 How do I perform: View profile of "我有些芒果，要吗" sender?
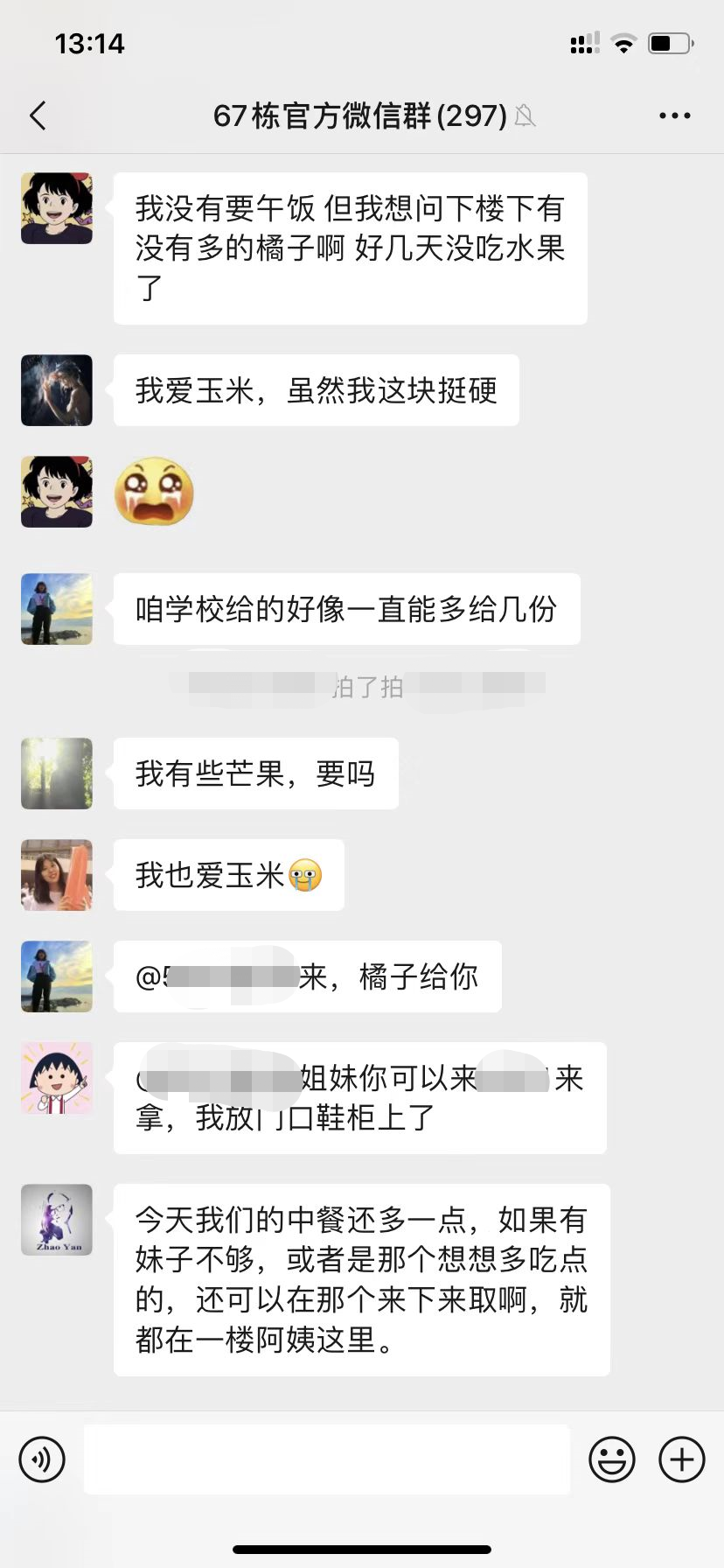[57, 773]
